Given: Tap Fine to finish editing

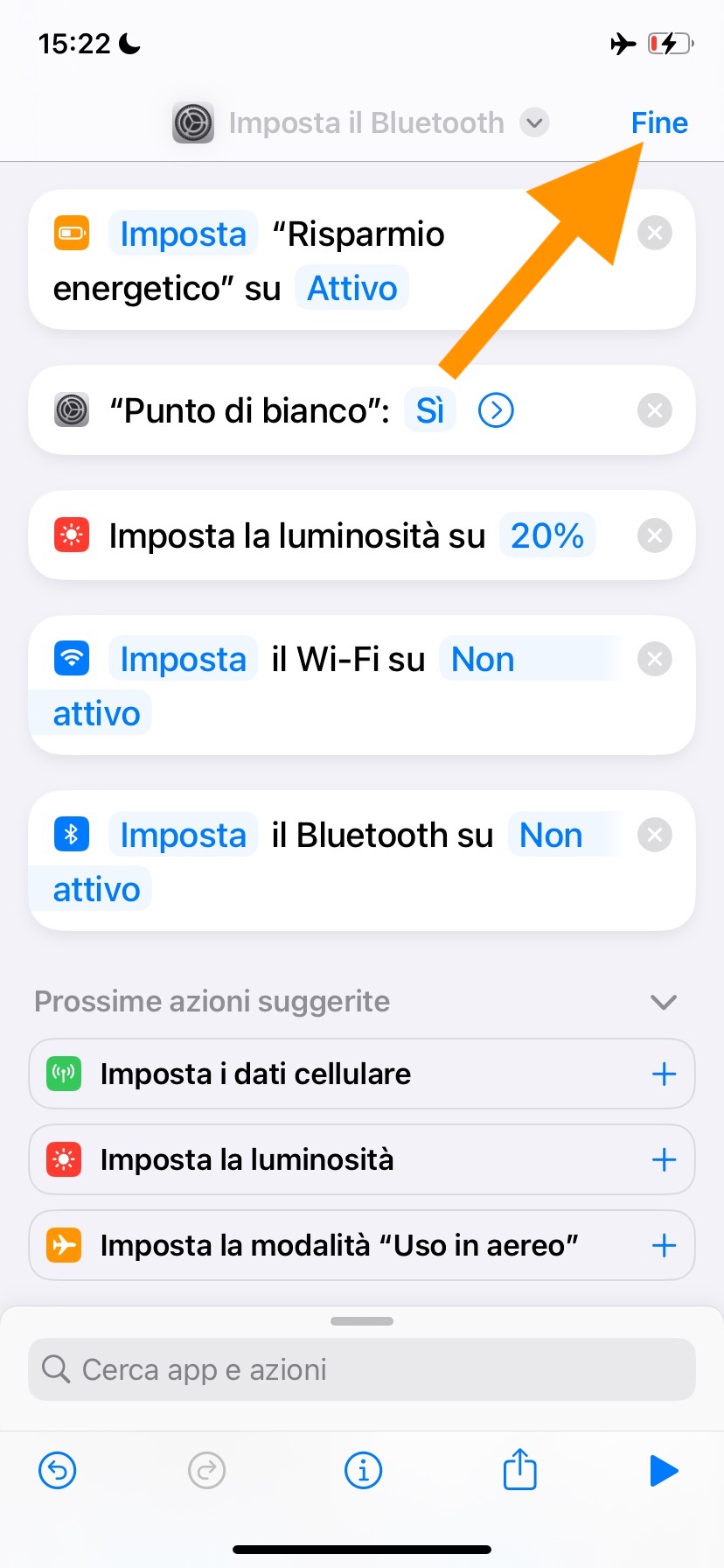Looking at the screenshot, I should [x=659, y=123].
